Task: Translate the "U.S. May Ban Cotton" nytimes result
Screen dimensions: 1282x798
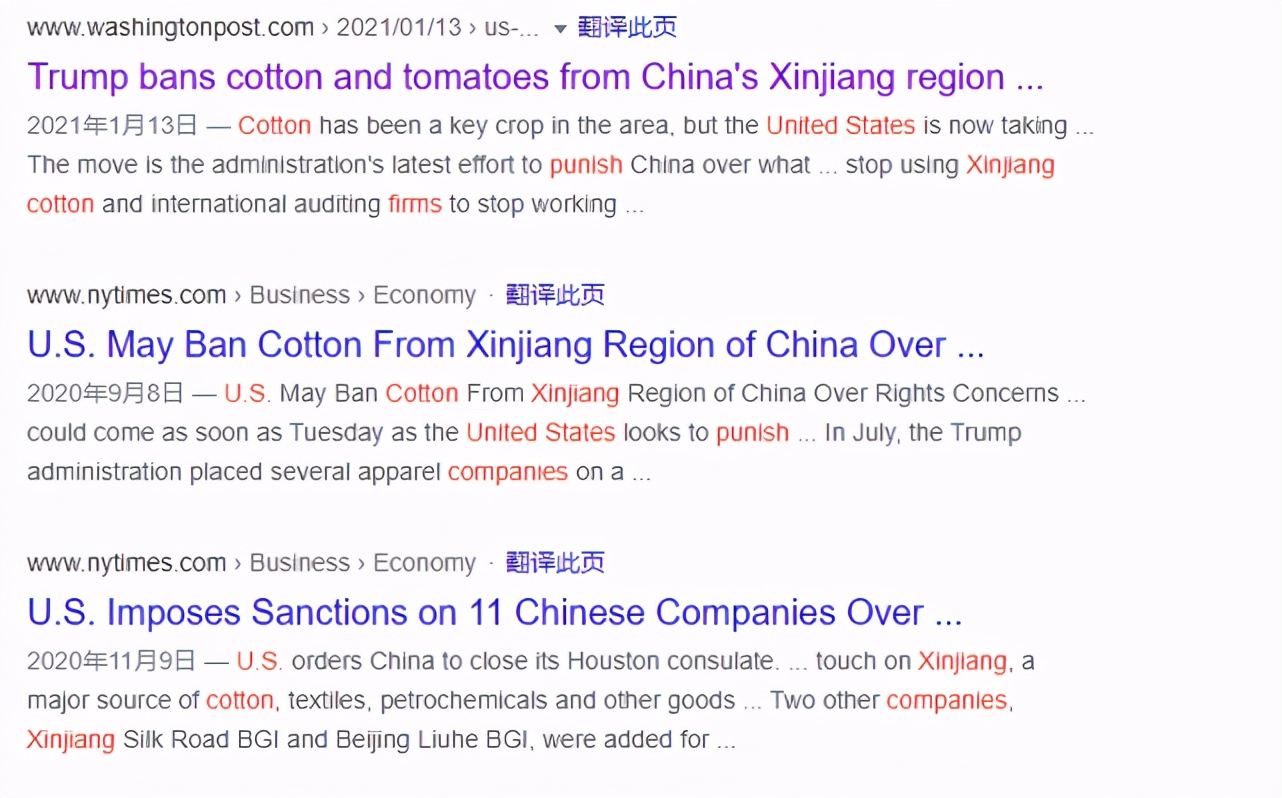Action: (x=555, y=295)
